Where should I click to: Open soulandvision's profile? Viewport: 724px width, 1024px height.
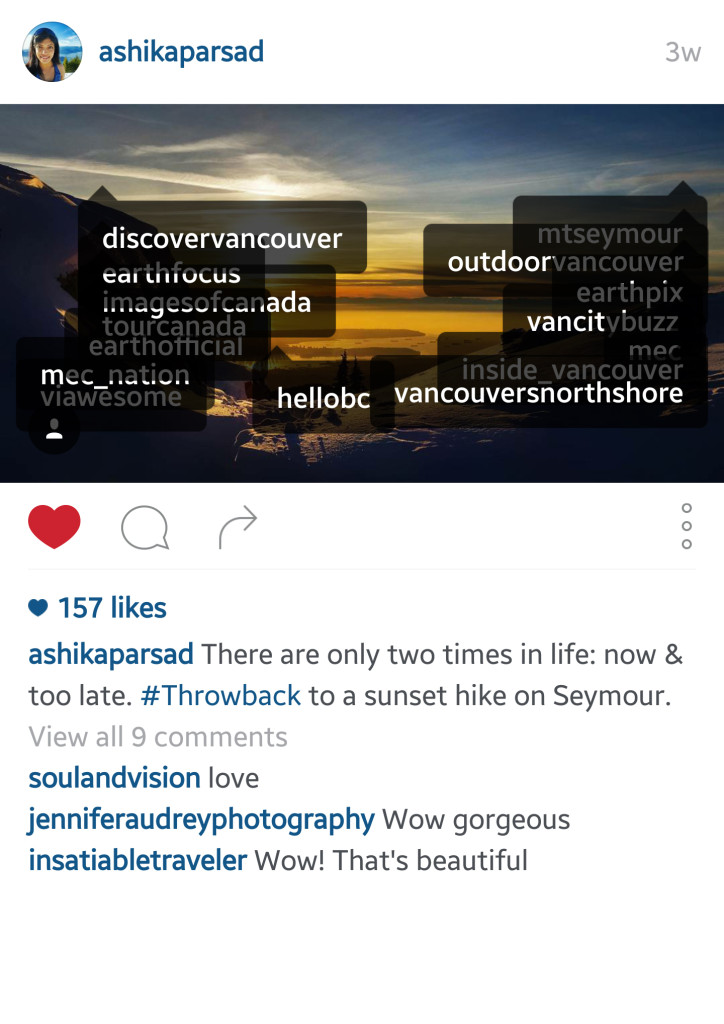tap(114, 778)
